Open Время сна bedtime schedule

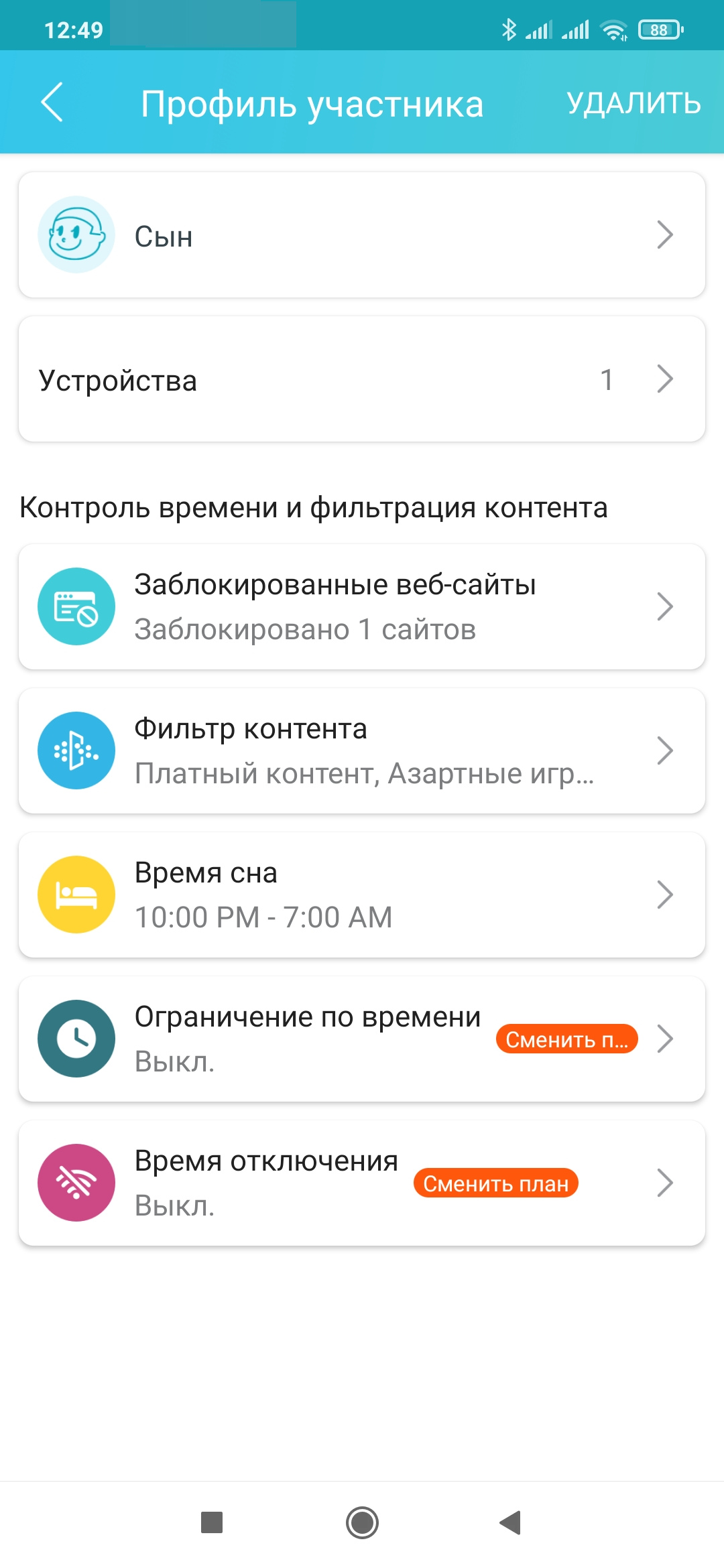pos(362,895)
